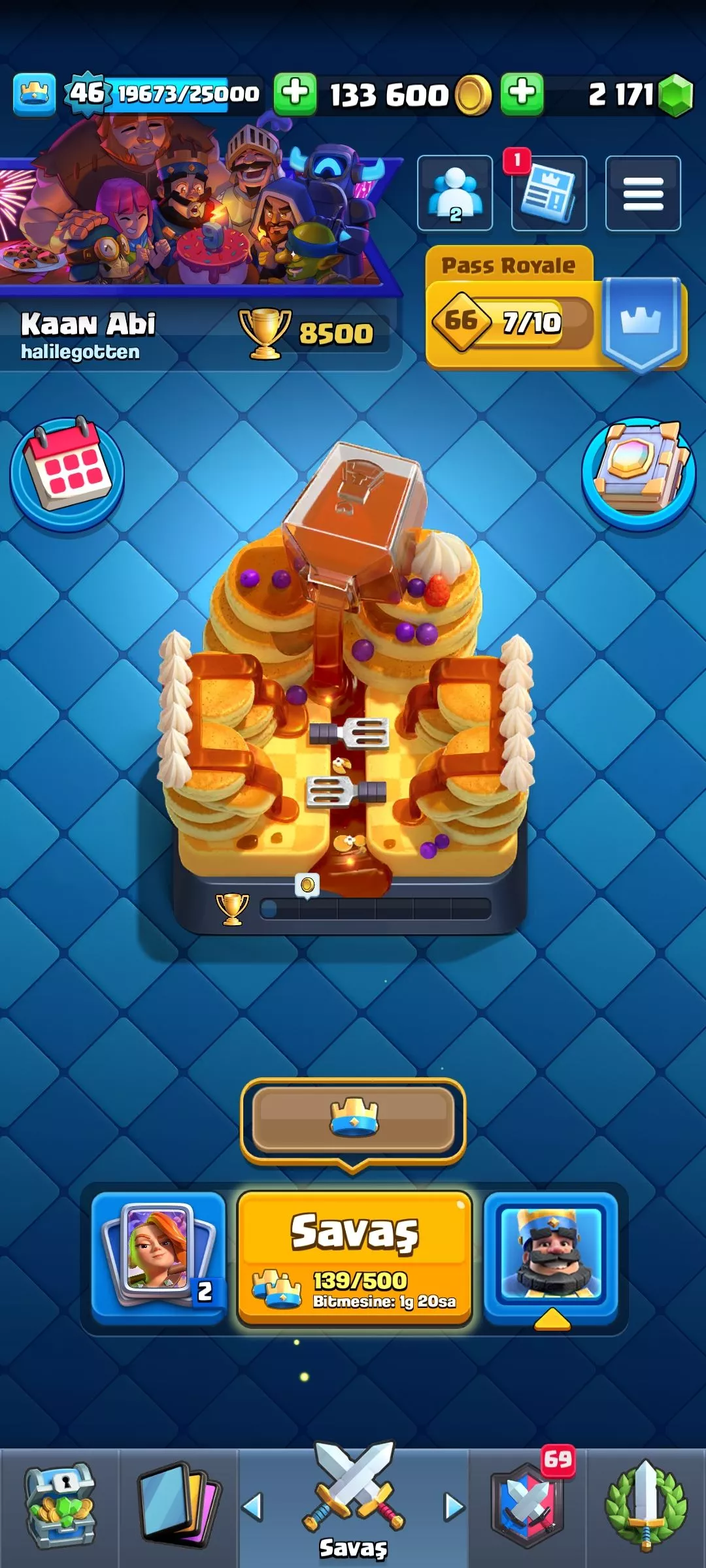Tap the right arrow next to Savaş tab
The width and height of the screenshot is (706, 1568).
click(454, 1508)
